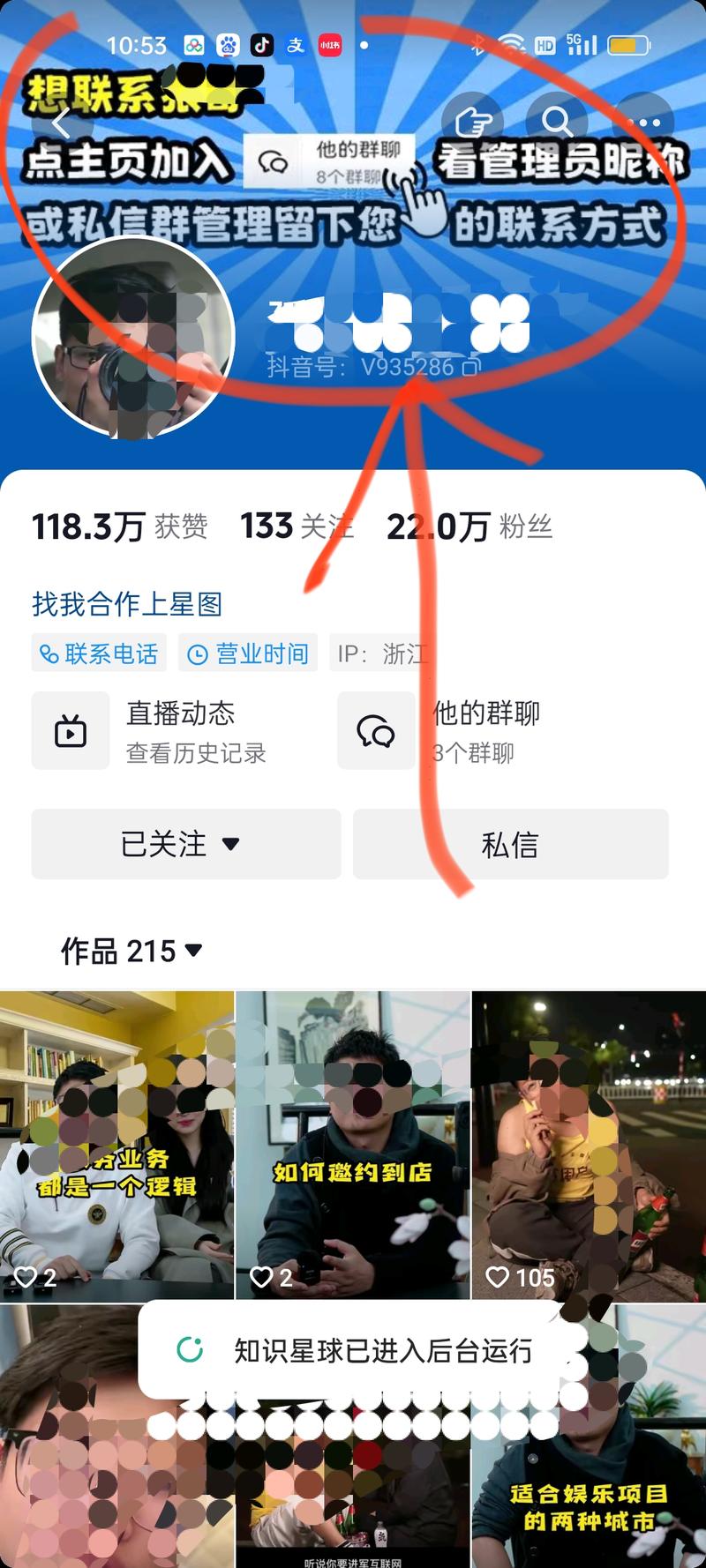
Task: Open the 找我合作上星图 link
Action: (126, 605)
